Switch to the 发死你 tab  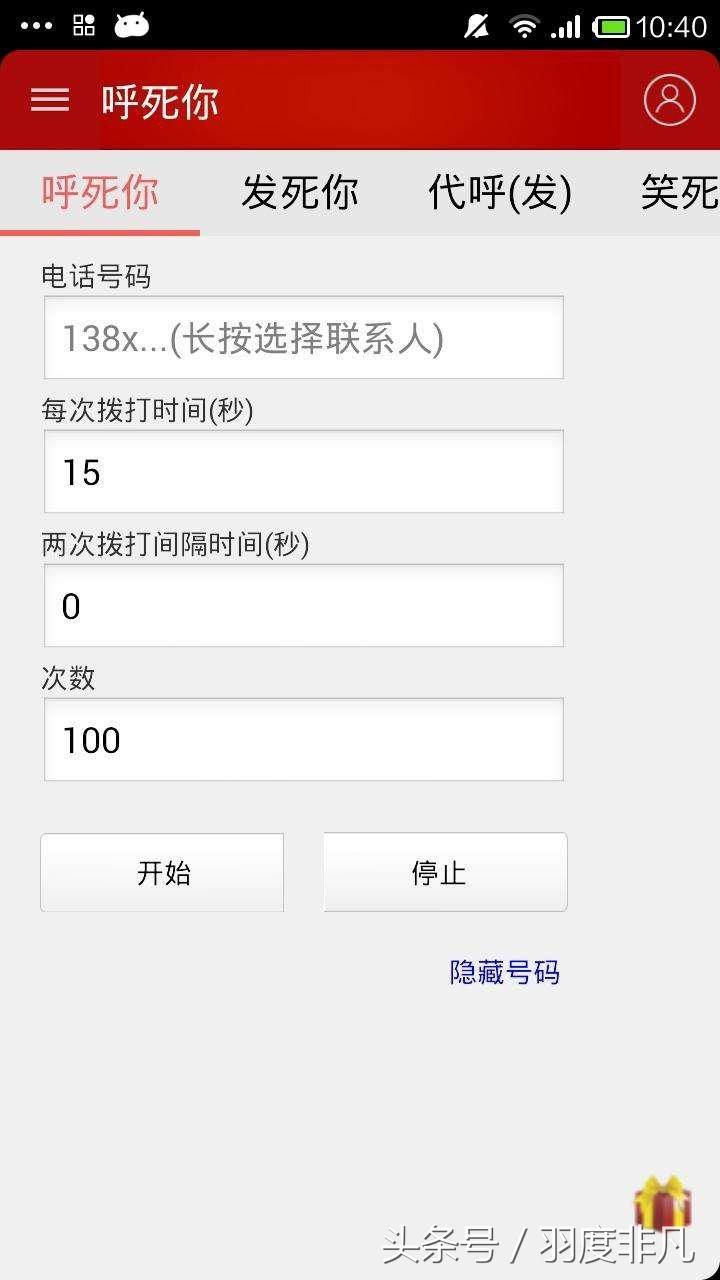pyautogui.click(x=299, y=193)
